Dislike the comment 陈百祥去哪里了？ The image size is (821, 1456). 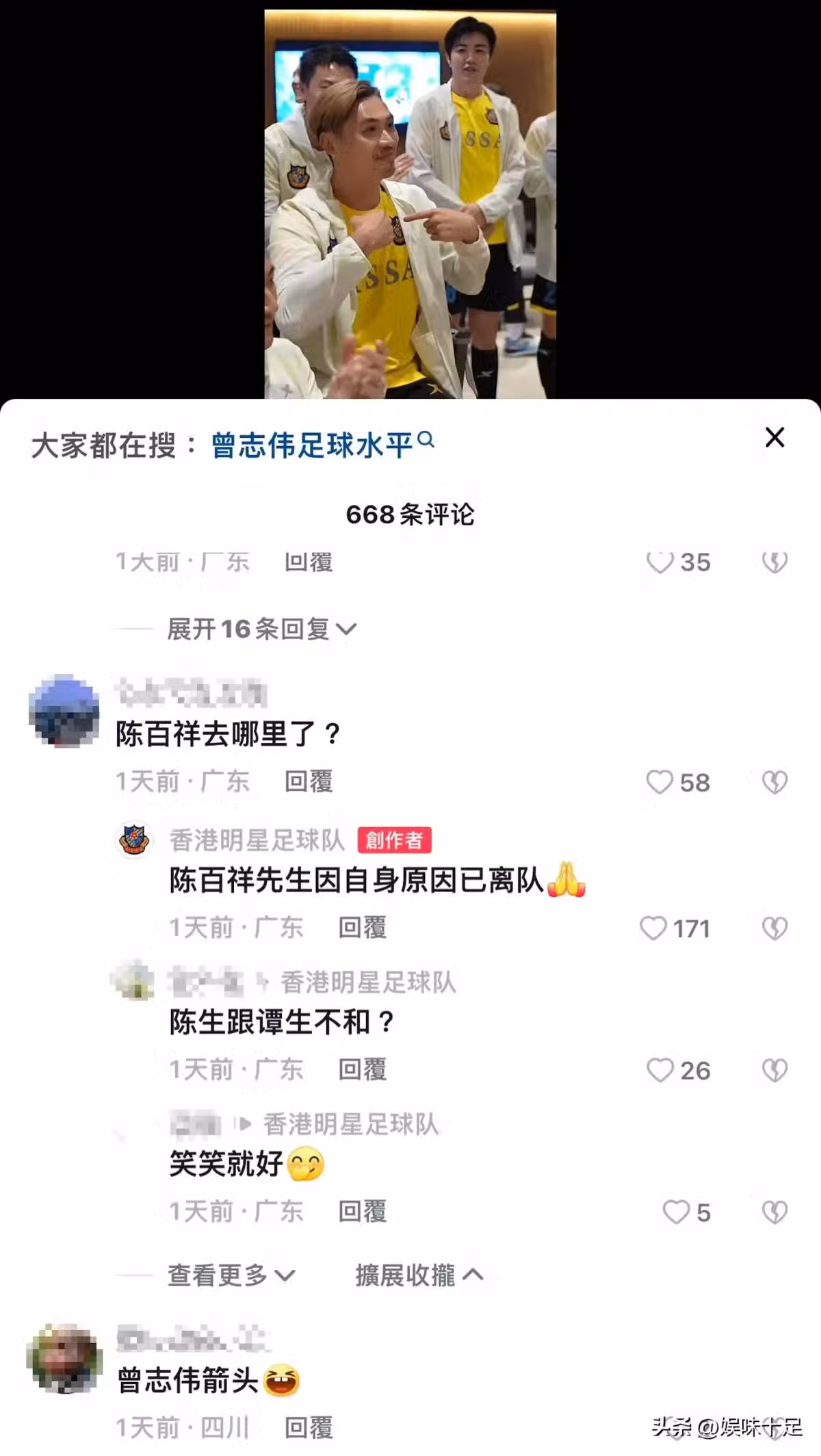[774, 782]
